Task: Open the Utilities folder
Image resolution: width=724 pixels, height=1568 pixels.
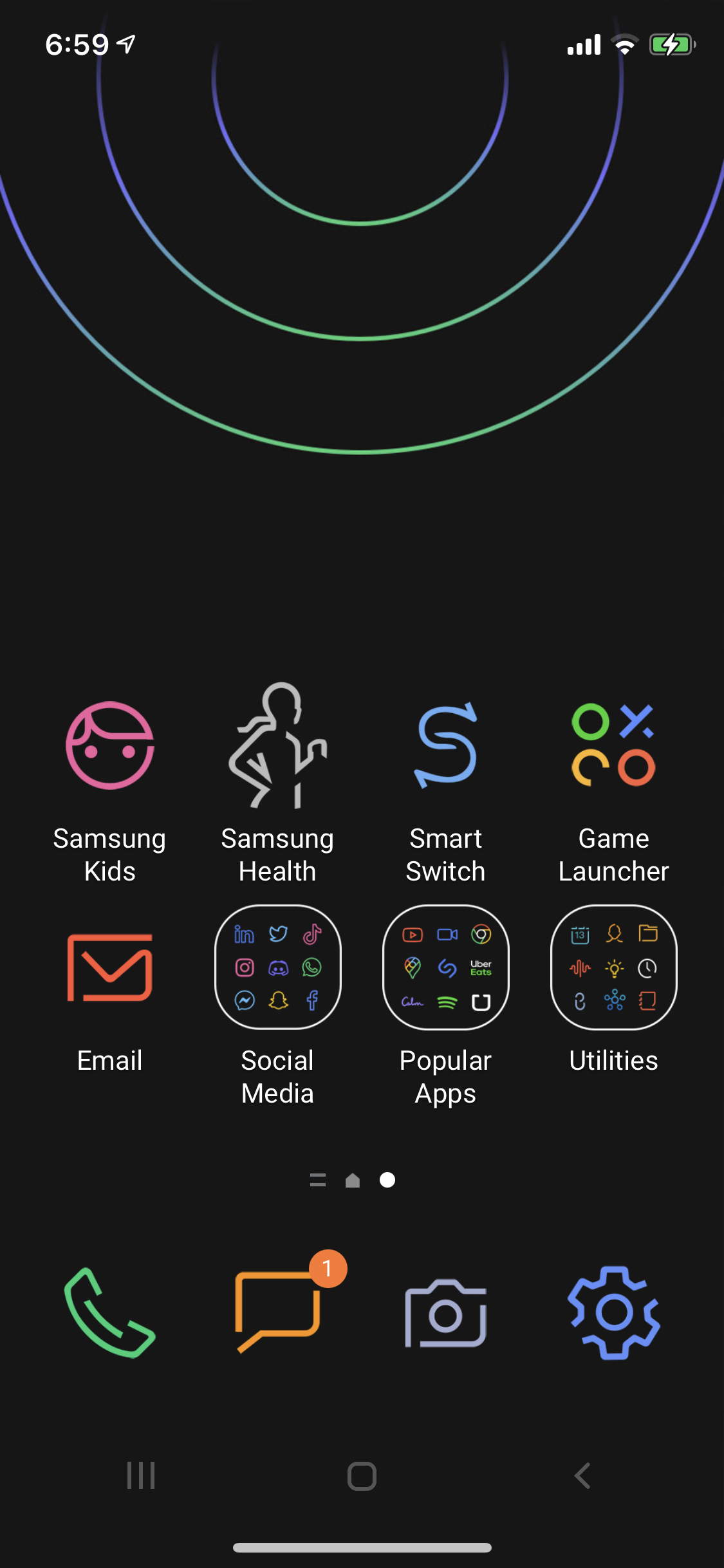Action: 613,967
